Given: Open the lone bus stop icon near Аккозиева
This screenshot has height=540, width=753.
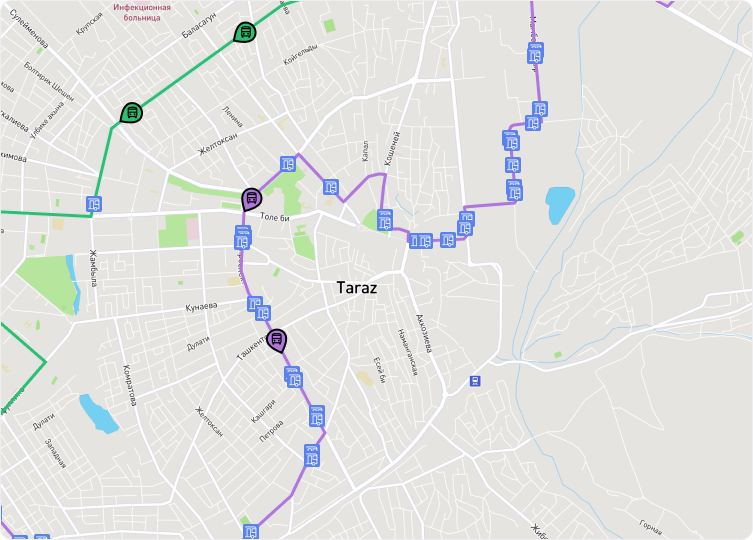Looking at the screenshot, I should (475, 380).
